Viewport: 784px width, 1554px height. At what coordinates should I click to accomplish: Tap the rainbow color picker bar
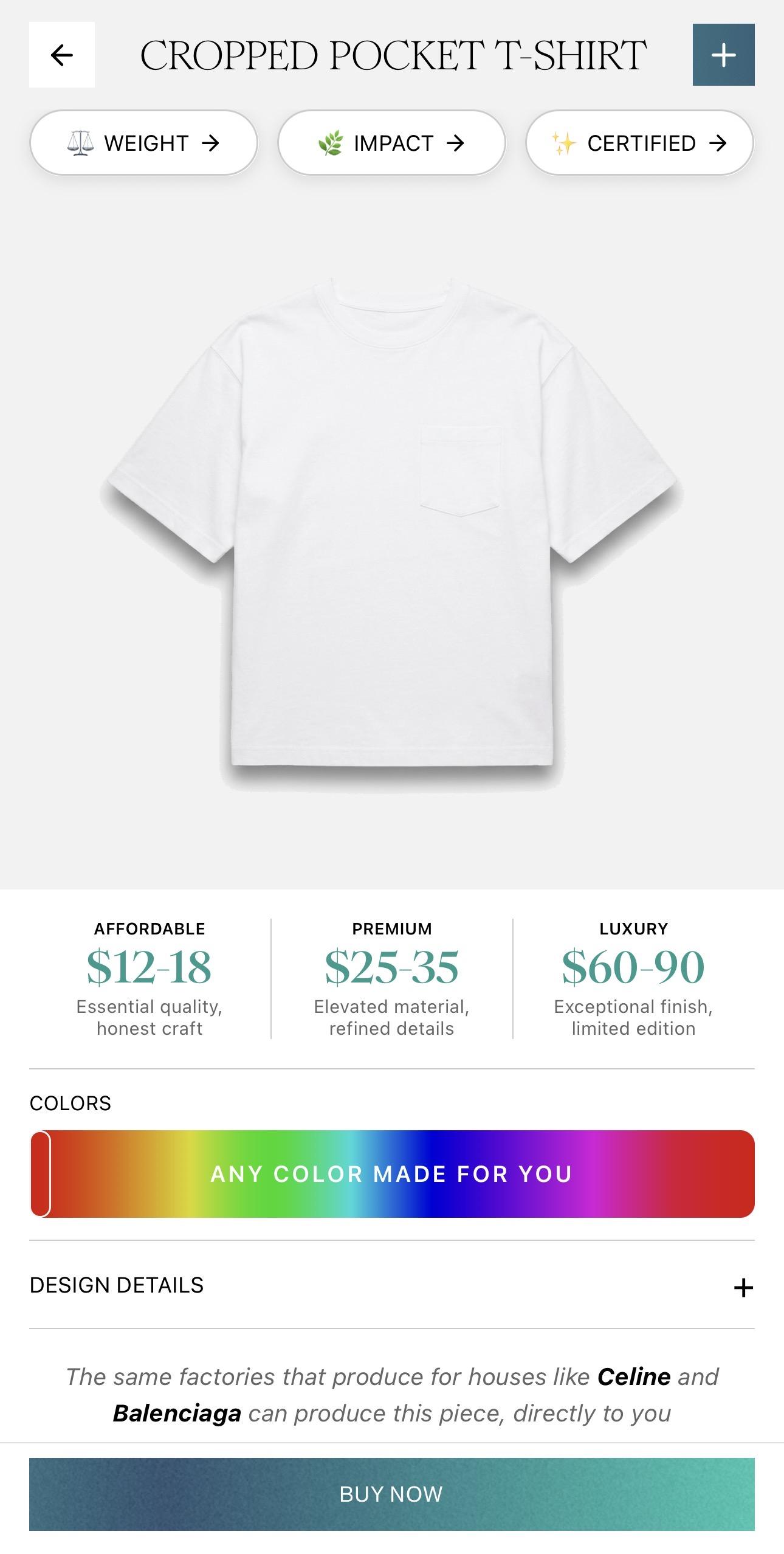[x=392, y=1173]
